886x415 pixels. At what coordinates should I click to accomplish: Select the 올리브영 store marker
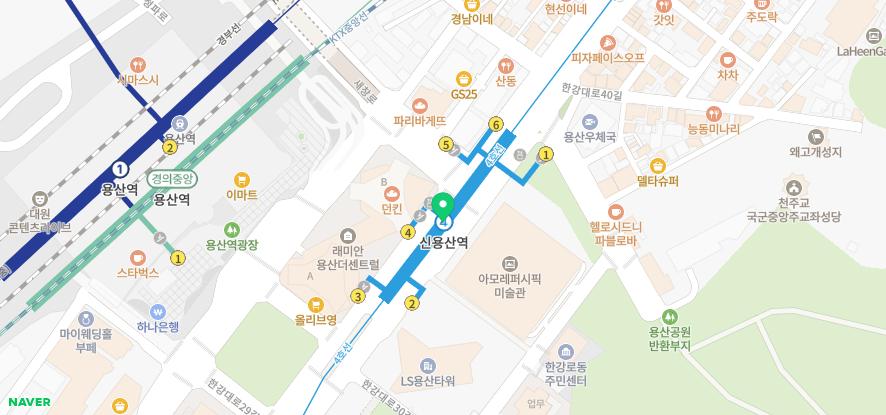point(316,304)
